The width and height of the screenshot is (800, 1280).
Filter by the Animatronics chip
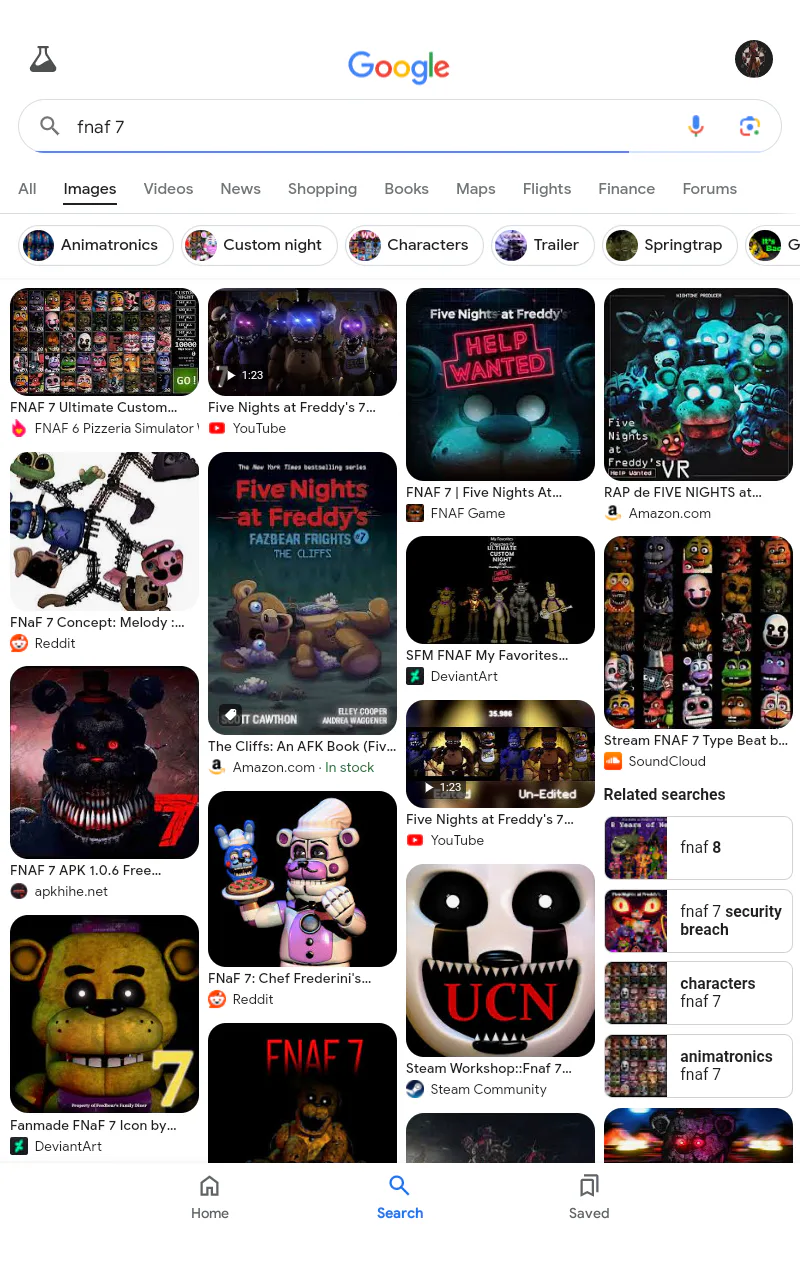coord(96,245)
